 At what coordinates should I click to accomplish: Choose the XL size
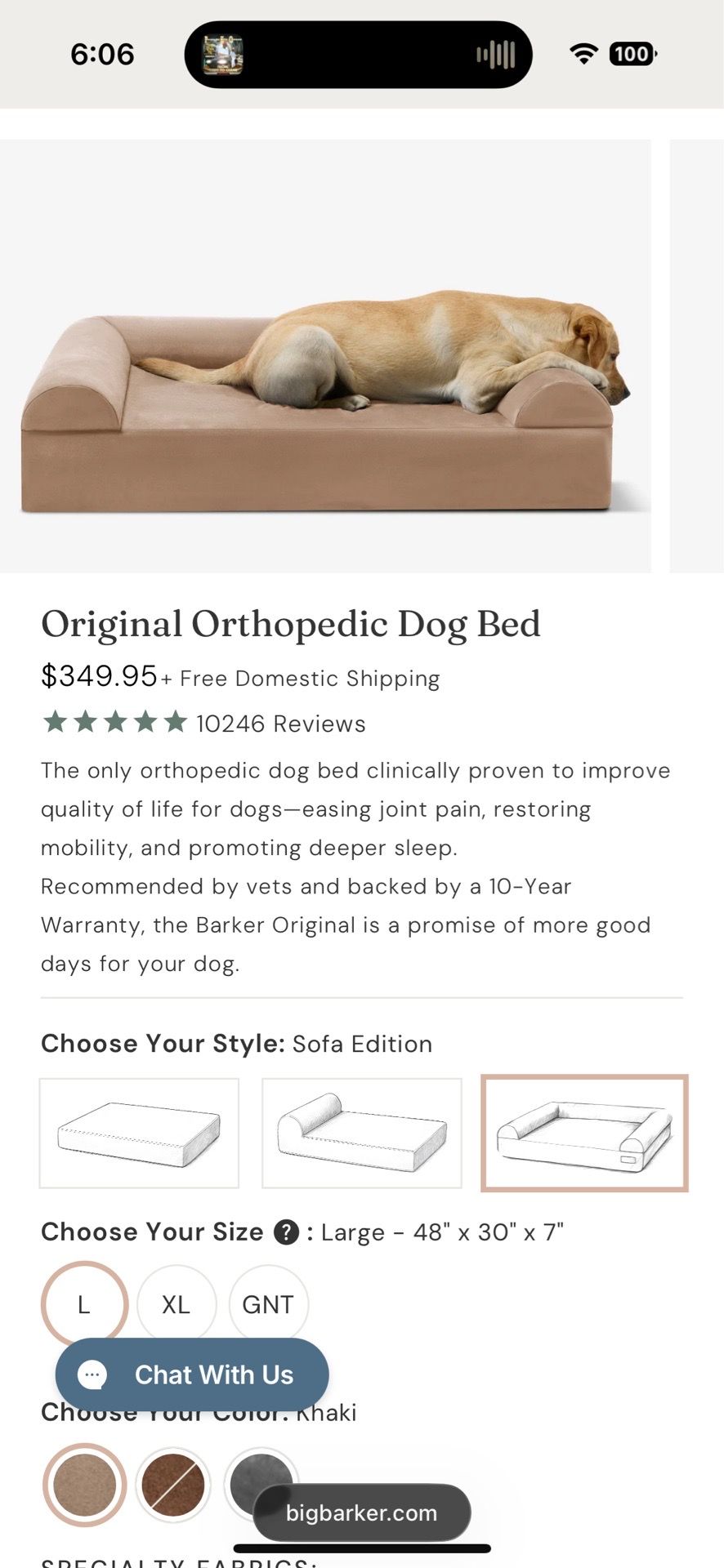(x=177, y=1304)
